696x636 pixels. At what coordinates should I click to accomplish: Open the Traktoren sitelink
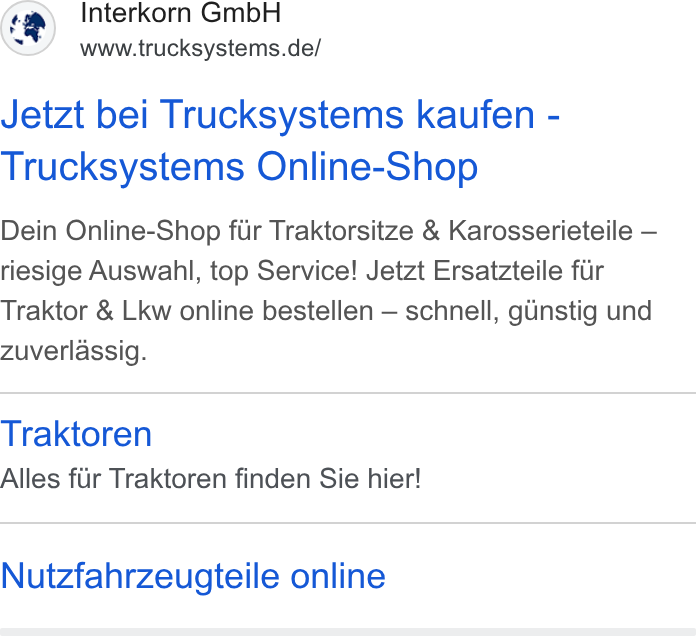[76, 434]
